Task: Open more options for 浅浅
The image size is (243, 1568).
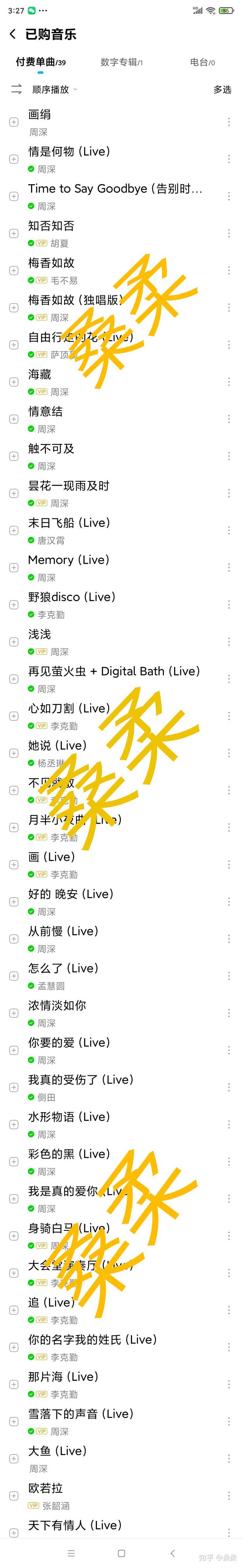Action: 228,642
